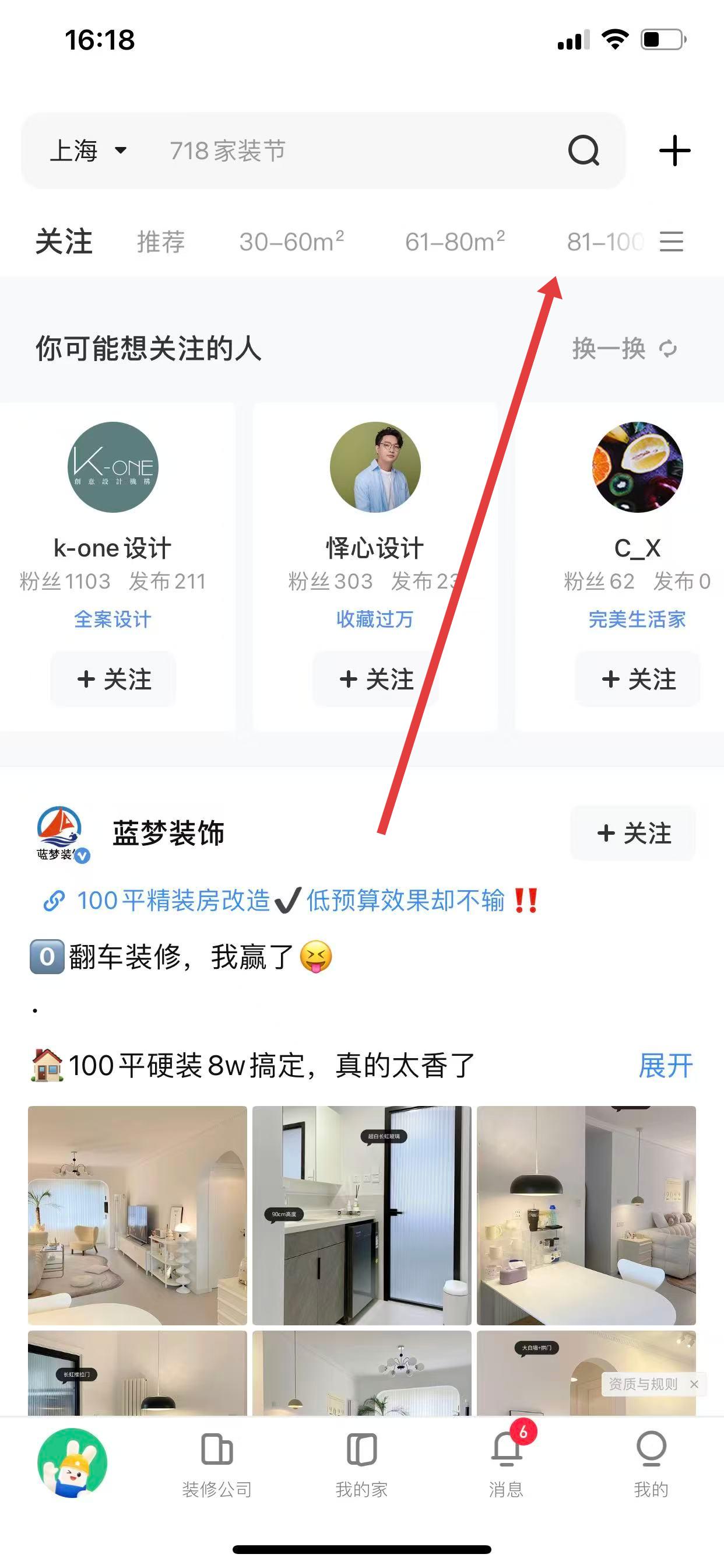Follow 怪心设计
The height and width of the screenshot is (1568, 724).
point(375,678)
